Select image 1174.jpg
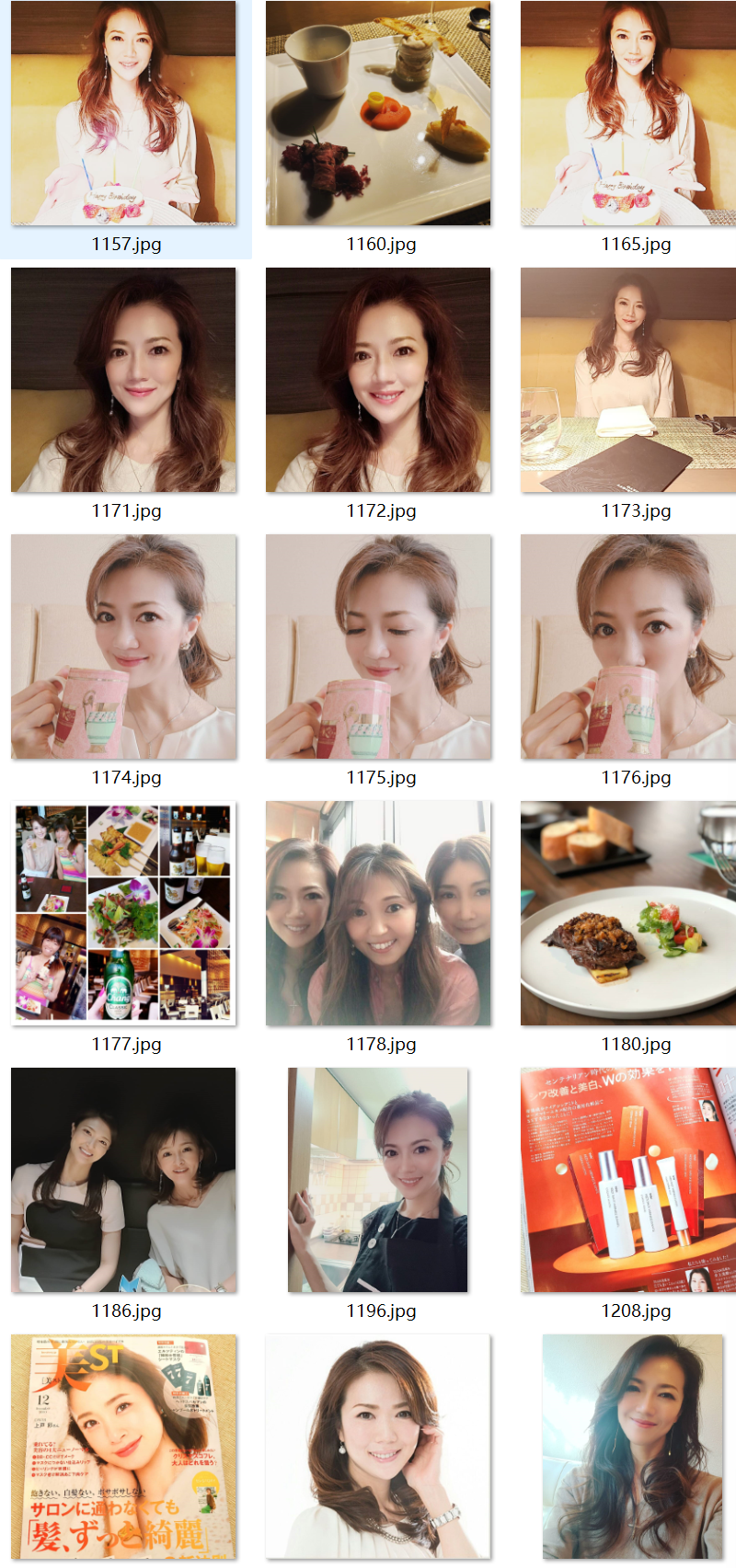736x1568 pixels. 123,647
